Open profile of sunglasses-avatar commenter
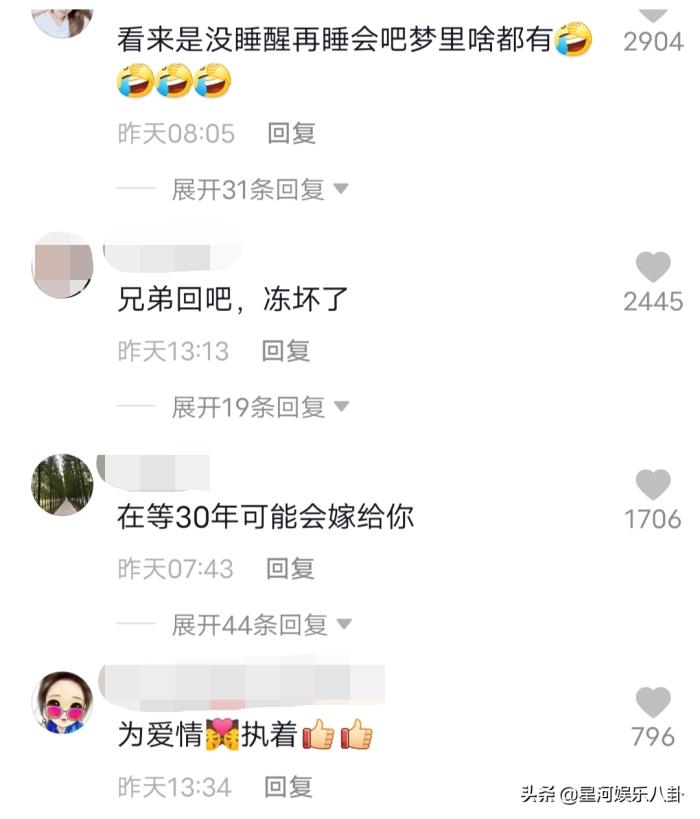Screen dimensions: 700x819 tap(63, 701)
